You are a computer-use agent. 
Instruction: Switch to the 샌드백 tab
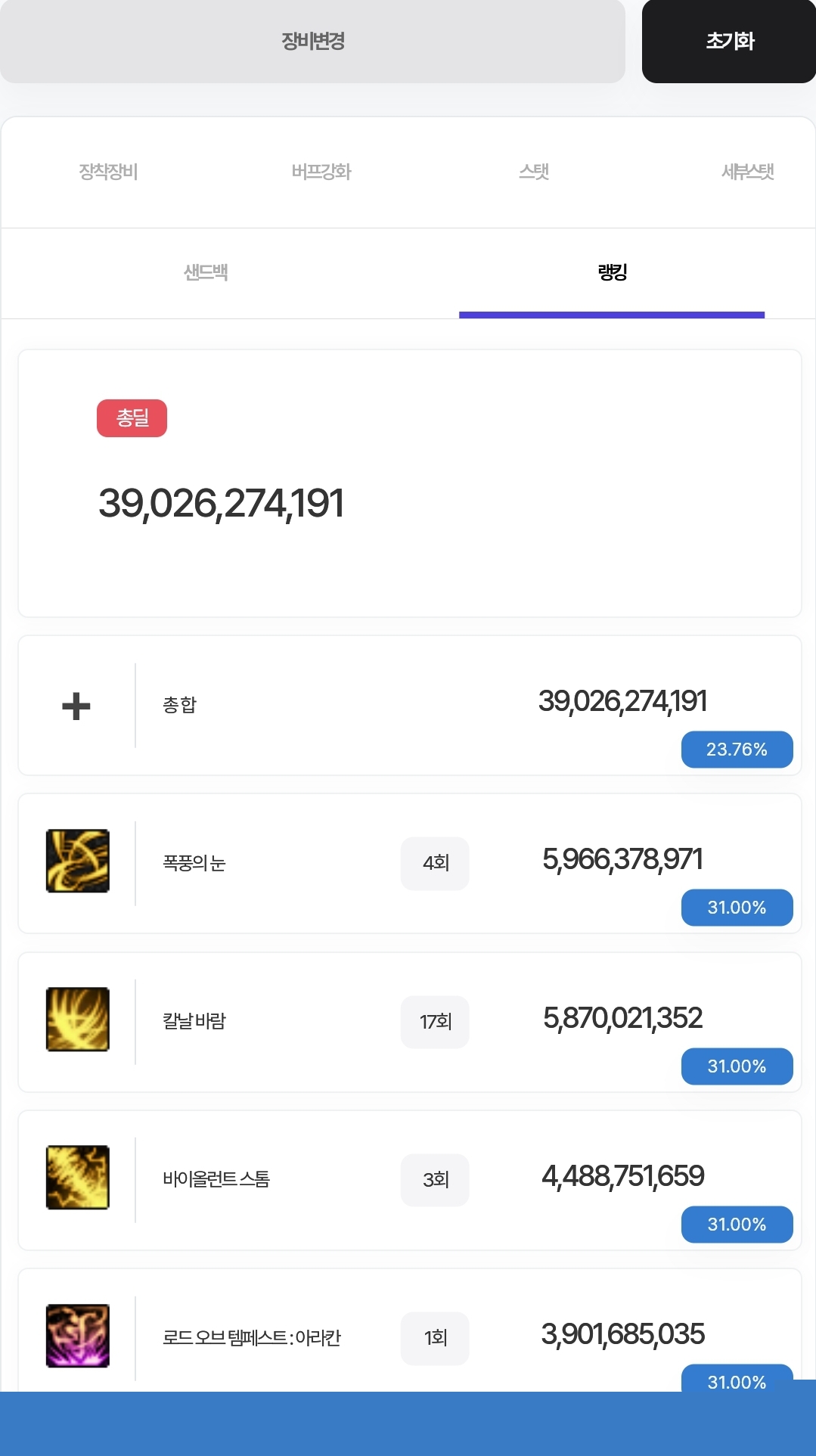[206, 272]
